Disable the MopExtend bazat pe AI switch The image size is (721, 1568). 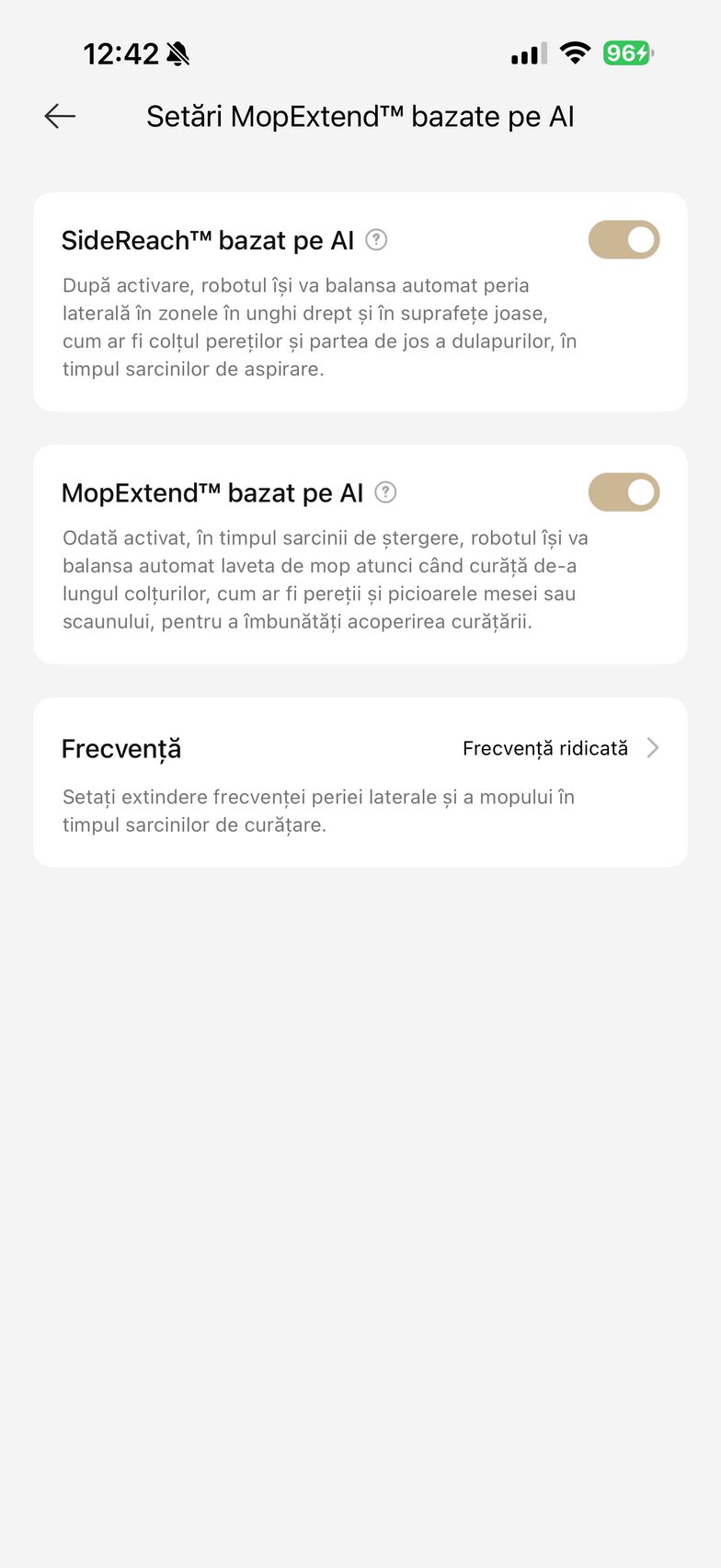pyautogui.click(x=624, y=492)
